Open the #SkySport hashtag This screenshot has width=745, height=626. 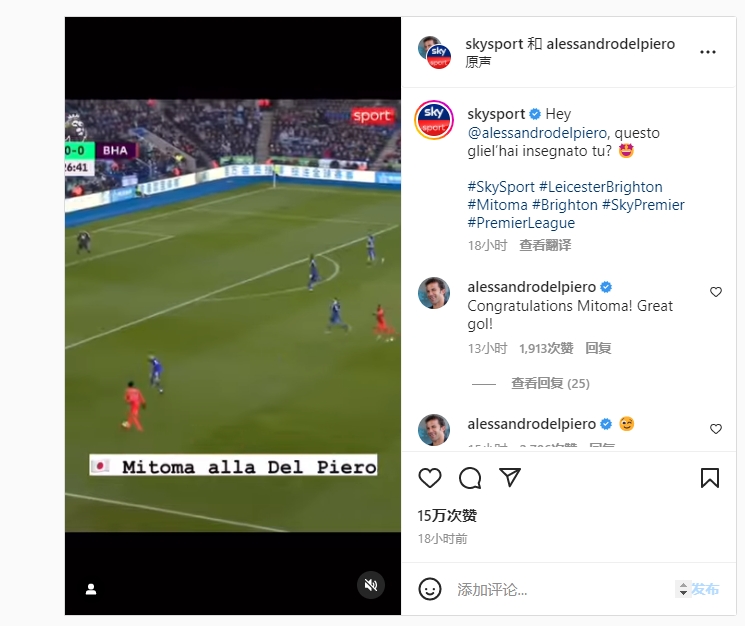click(x=500, y=187)
